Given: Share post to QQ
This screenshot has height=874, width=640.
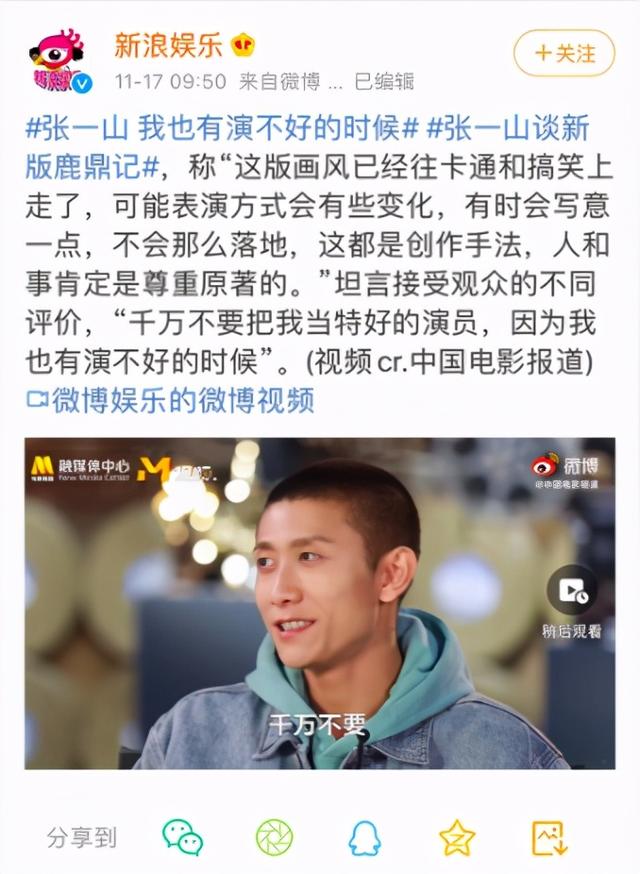Looking at the screenshot, I should point(366,836).
